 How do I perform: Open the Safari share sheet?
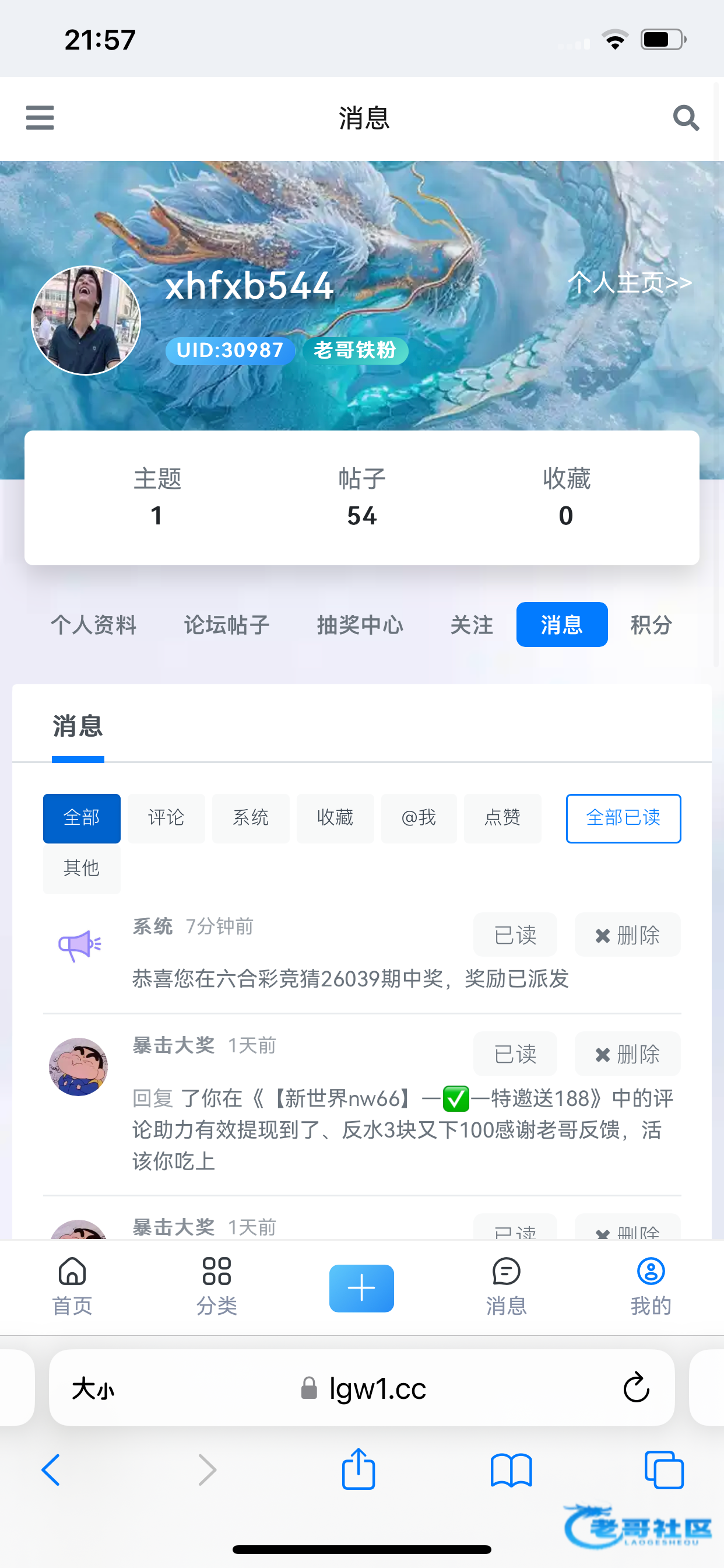pyautogui.click(x=359, y=1469)
